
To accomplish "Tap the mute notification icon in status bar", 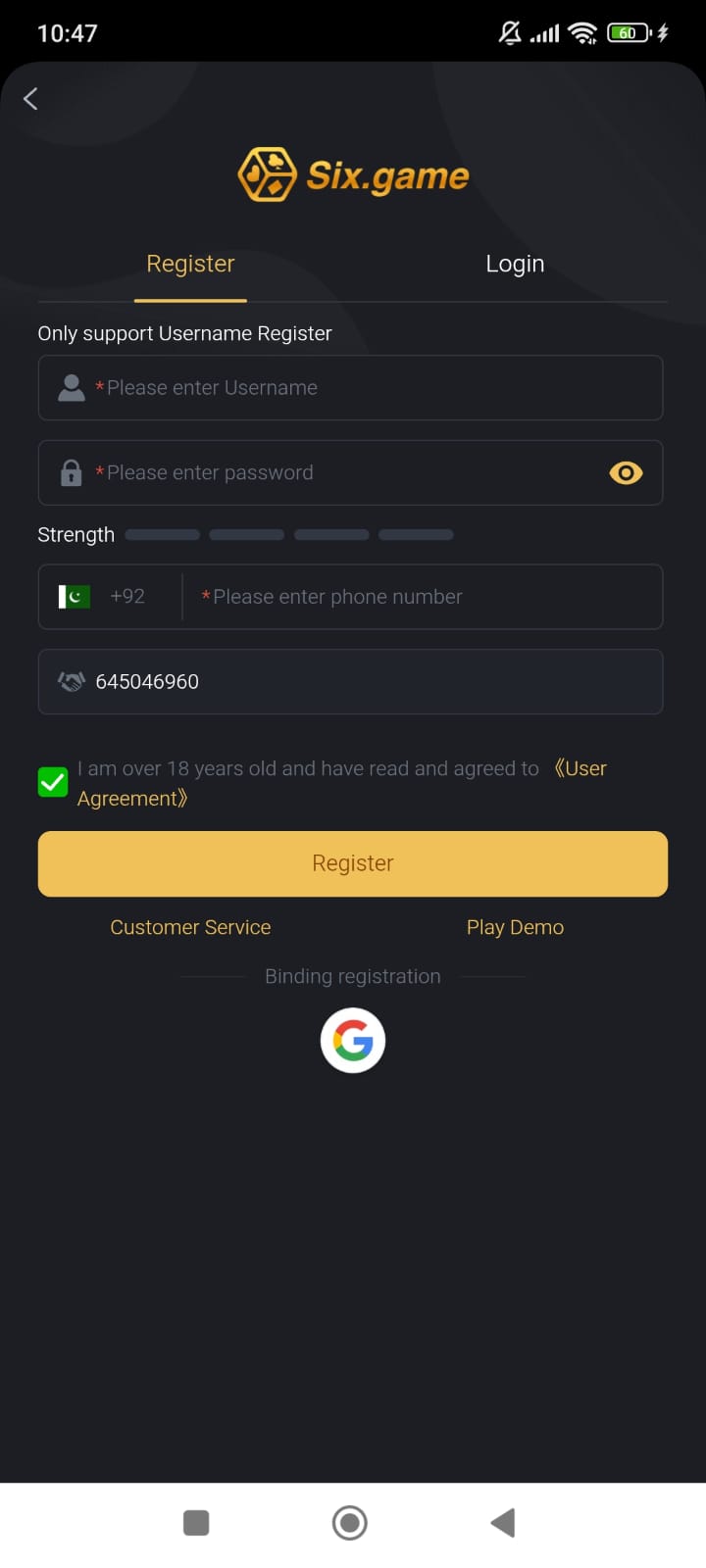I will tap(509, 32).
